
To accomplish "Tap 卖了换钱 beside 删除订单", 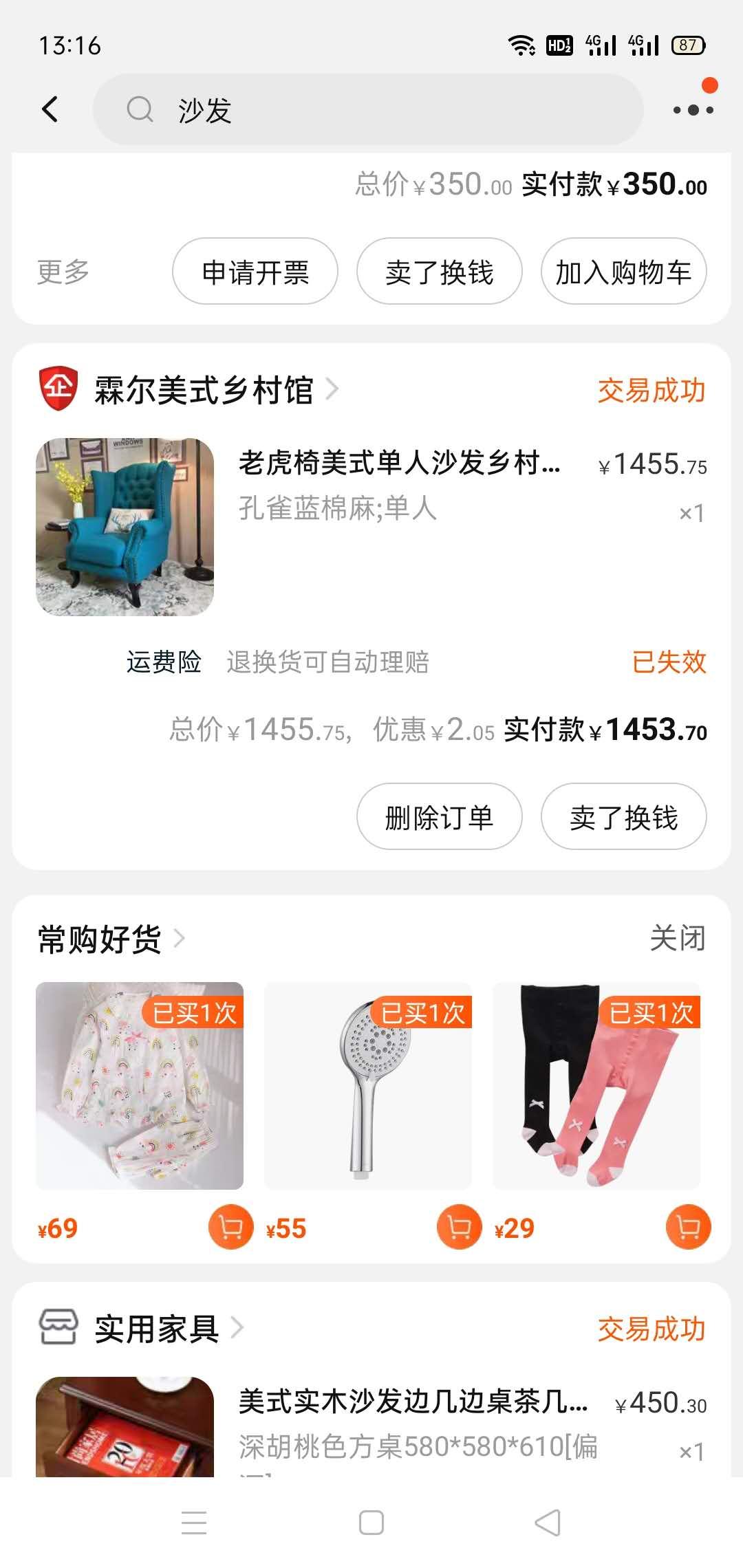I will point(623,817).
